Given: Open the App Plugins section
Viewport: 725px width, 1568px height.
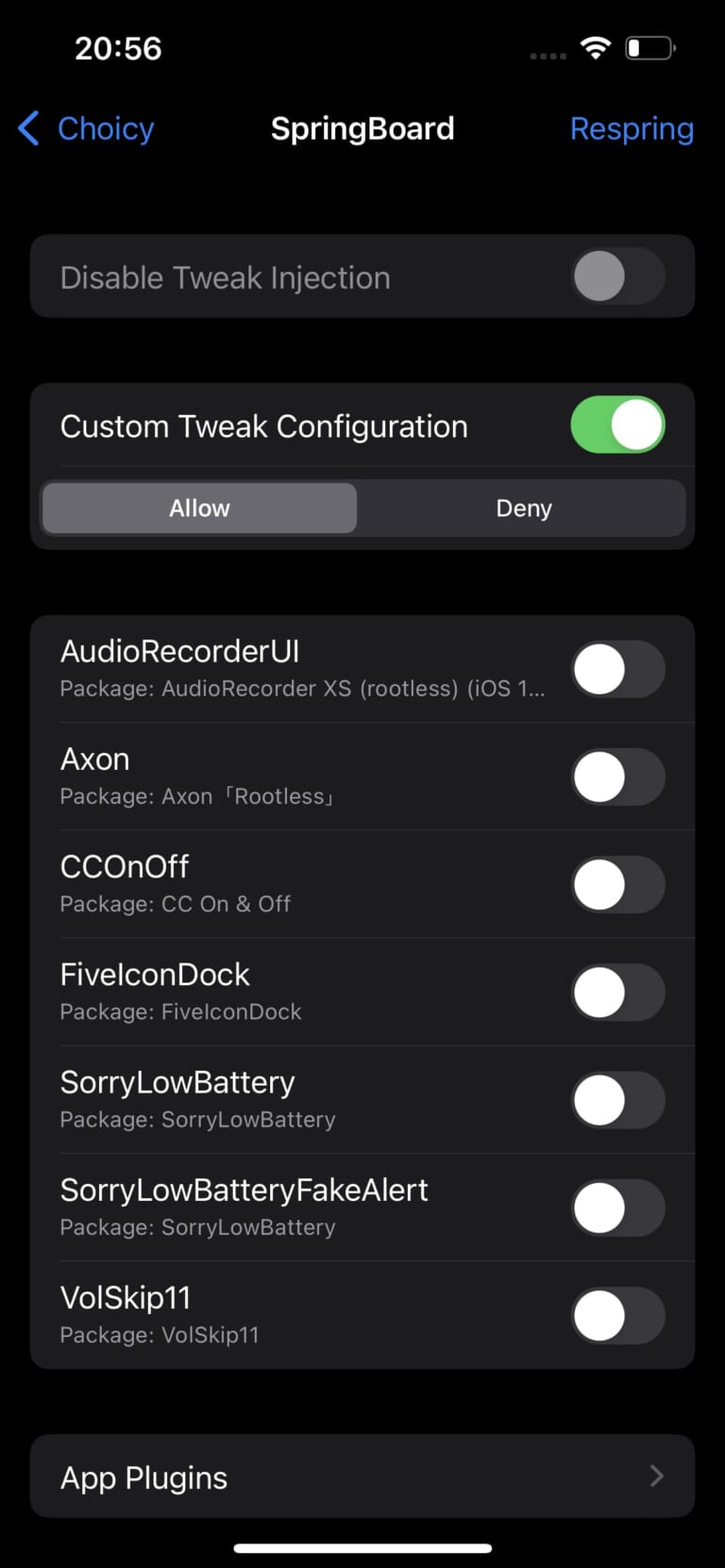Looking at the screenshot, I should click(x=362, y=1476).
